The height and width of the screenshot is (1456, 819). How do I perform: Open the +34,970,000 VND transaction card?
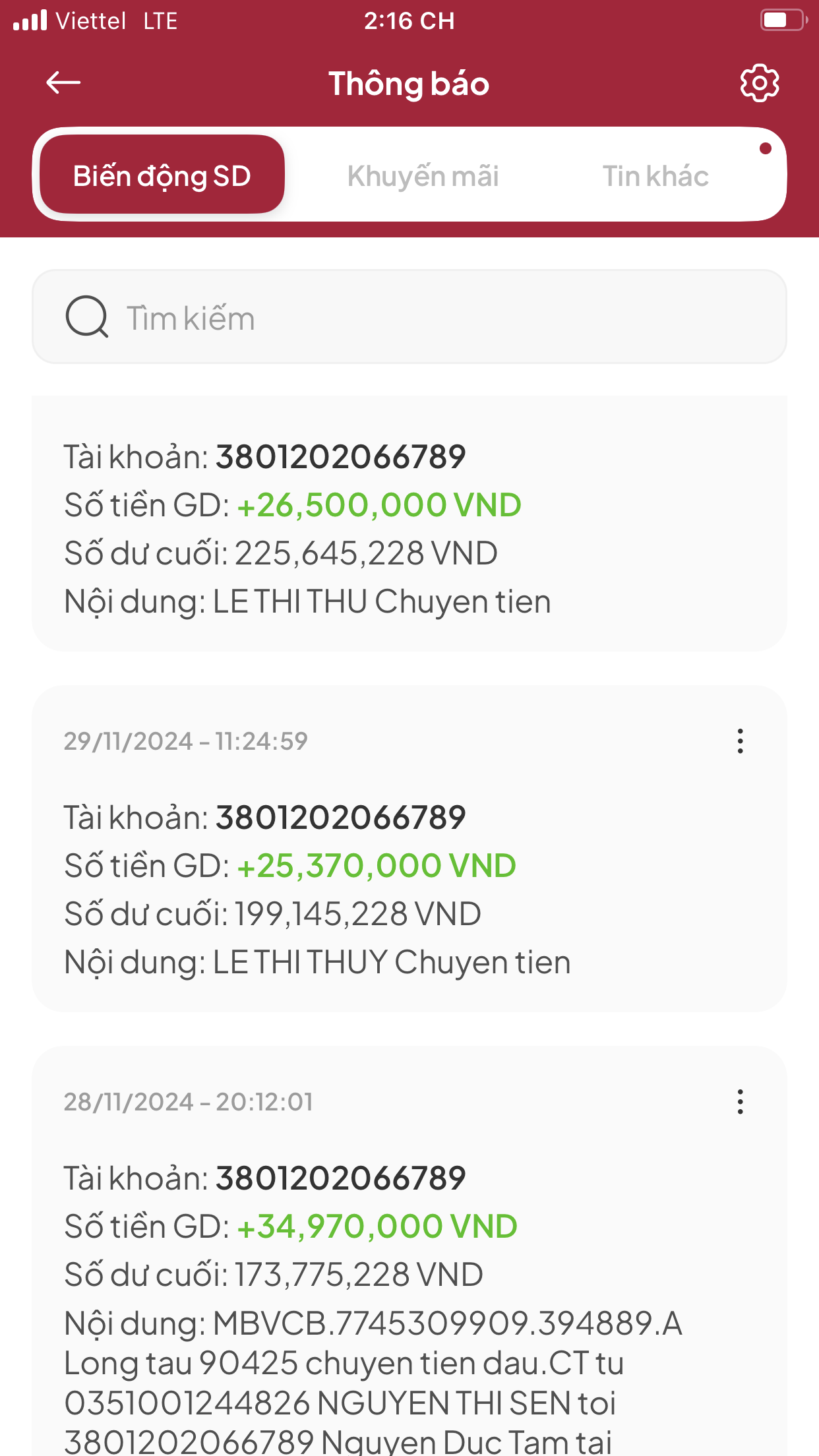(409, 1252)
